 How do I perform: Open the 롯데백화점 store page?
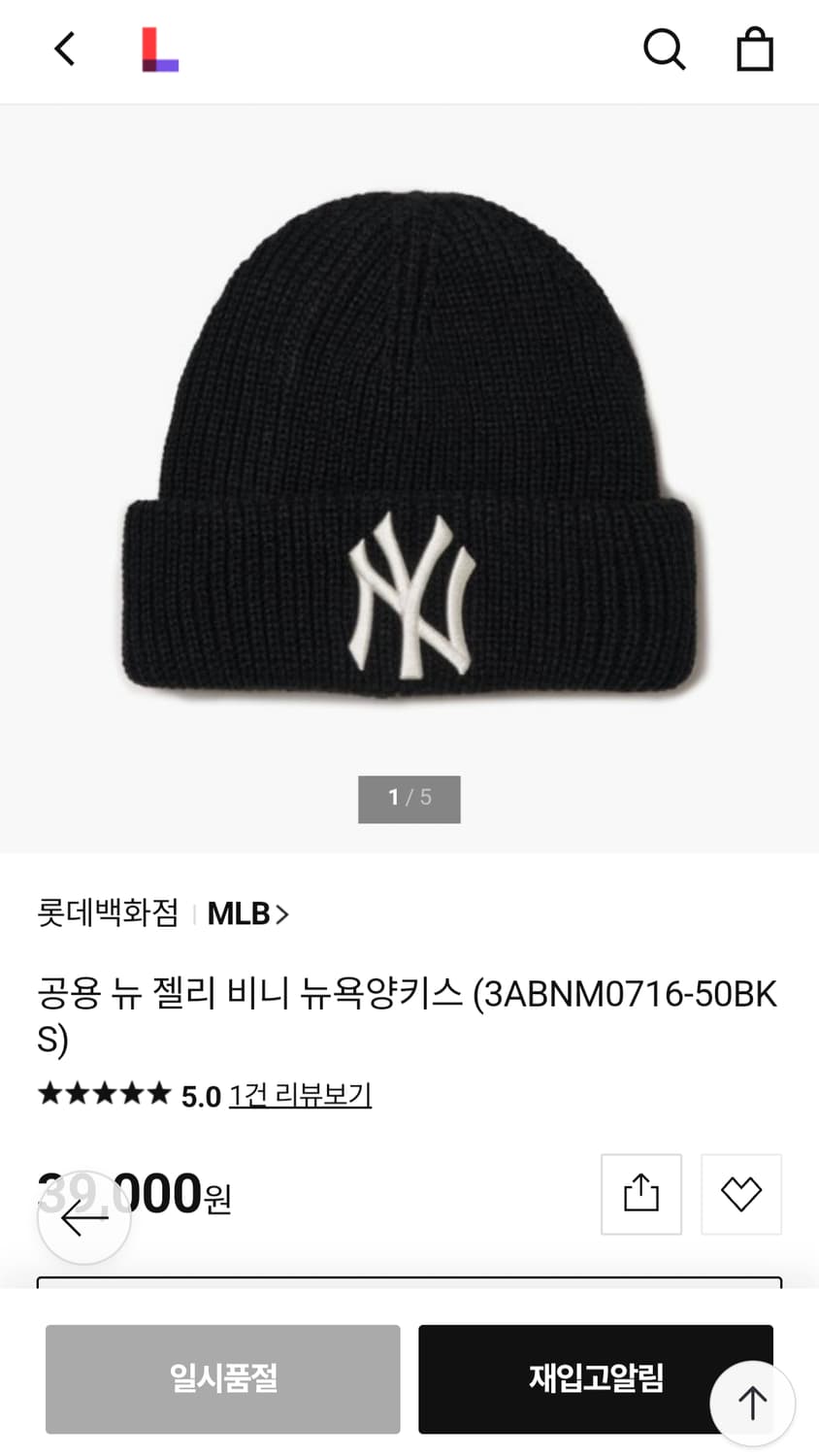click(x=109, y=913)
